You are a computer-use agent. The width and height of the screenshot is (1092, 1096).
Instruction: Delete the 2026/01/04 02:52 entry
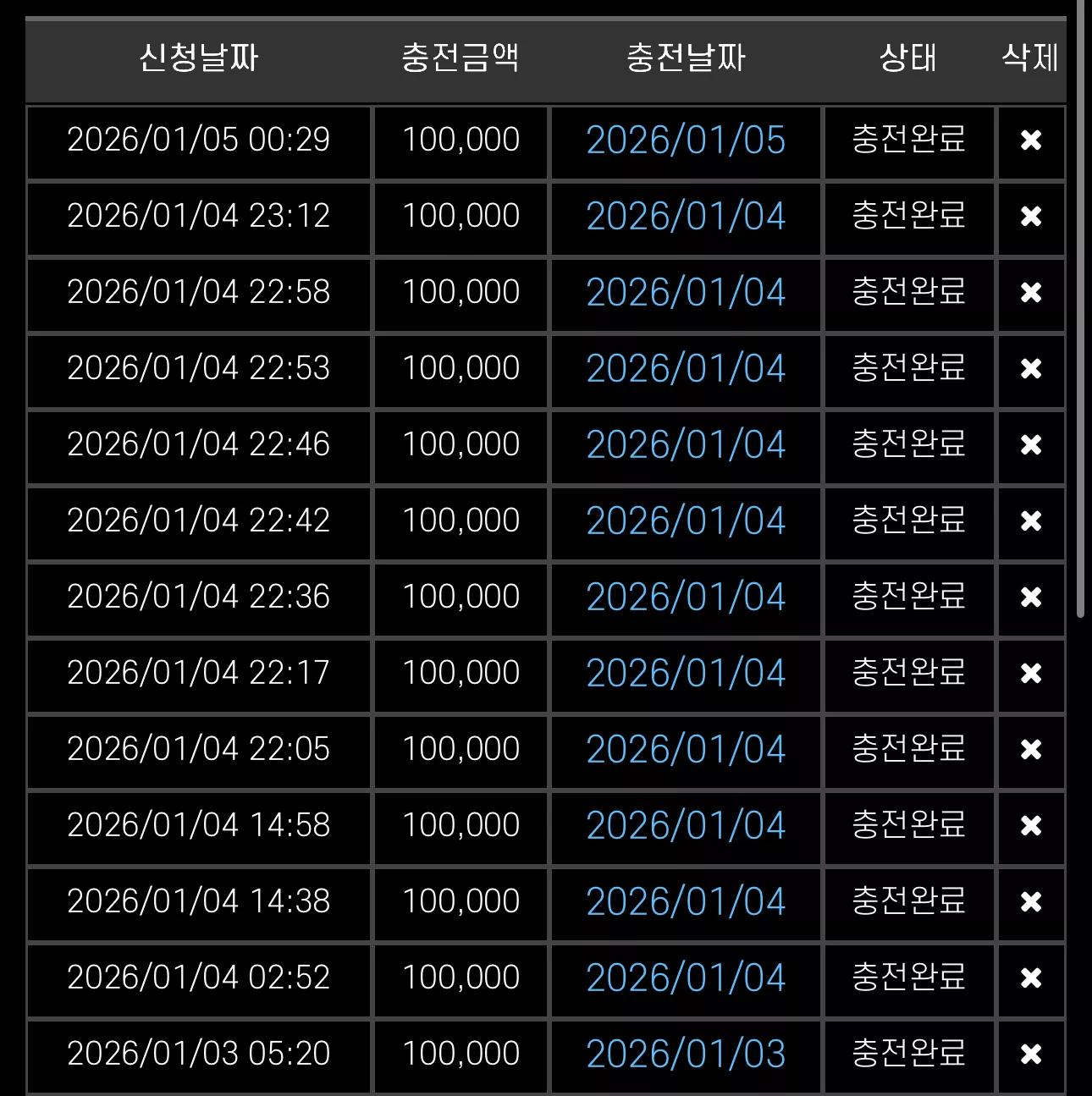pyautogui.click(x=1030, y=978)
